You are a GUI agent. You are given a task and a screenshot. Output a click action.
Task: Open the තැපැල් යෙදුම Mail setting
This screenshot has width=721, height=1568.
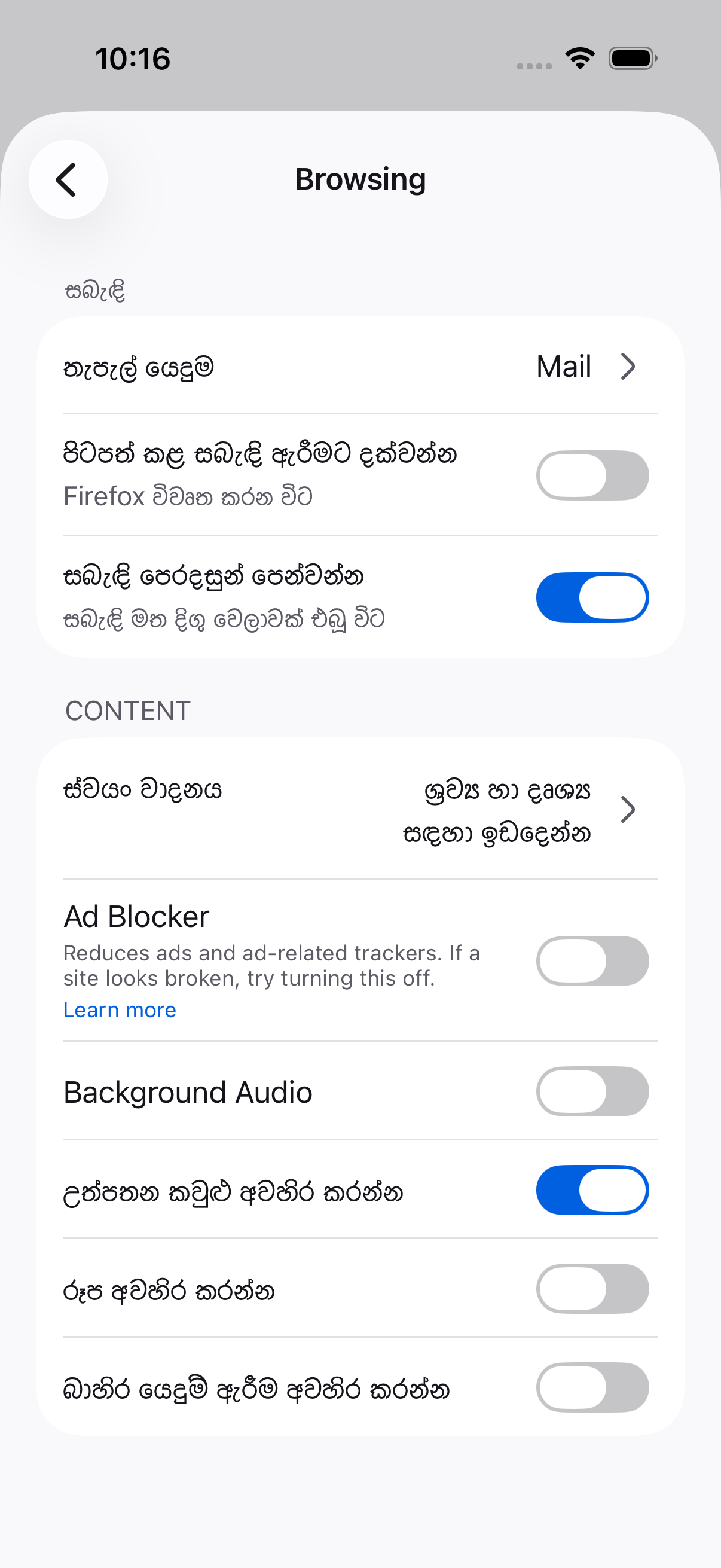[x=360, y=367]
